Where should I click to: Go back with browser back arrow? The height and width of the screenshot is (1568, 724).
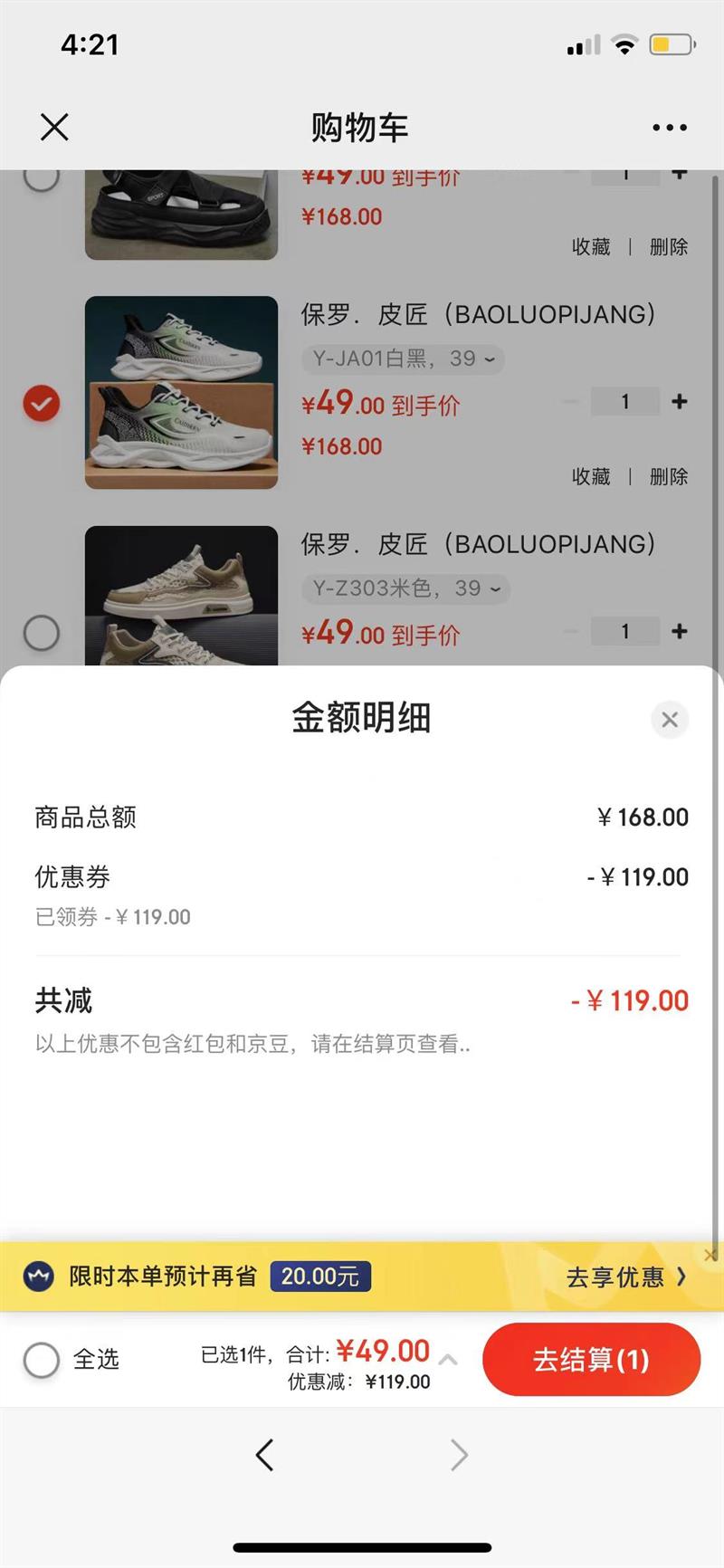[264, 1455]
